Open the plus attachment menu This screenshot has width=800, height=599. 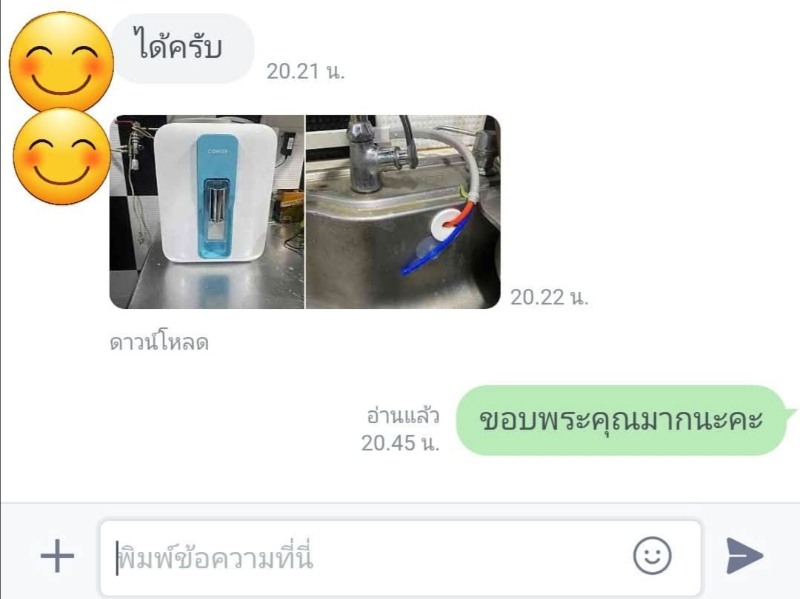click(x=57, y=556)
